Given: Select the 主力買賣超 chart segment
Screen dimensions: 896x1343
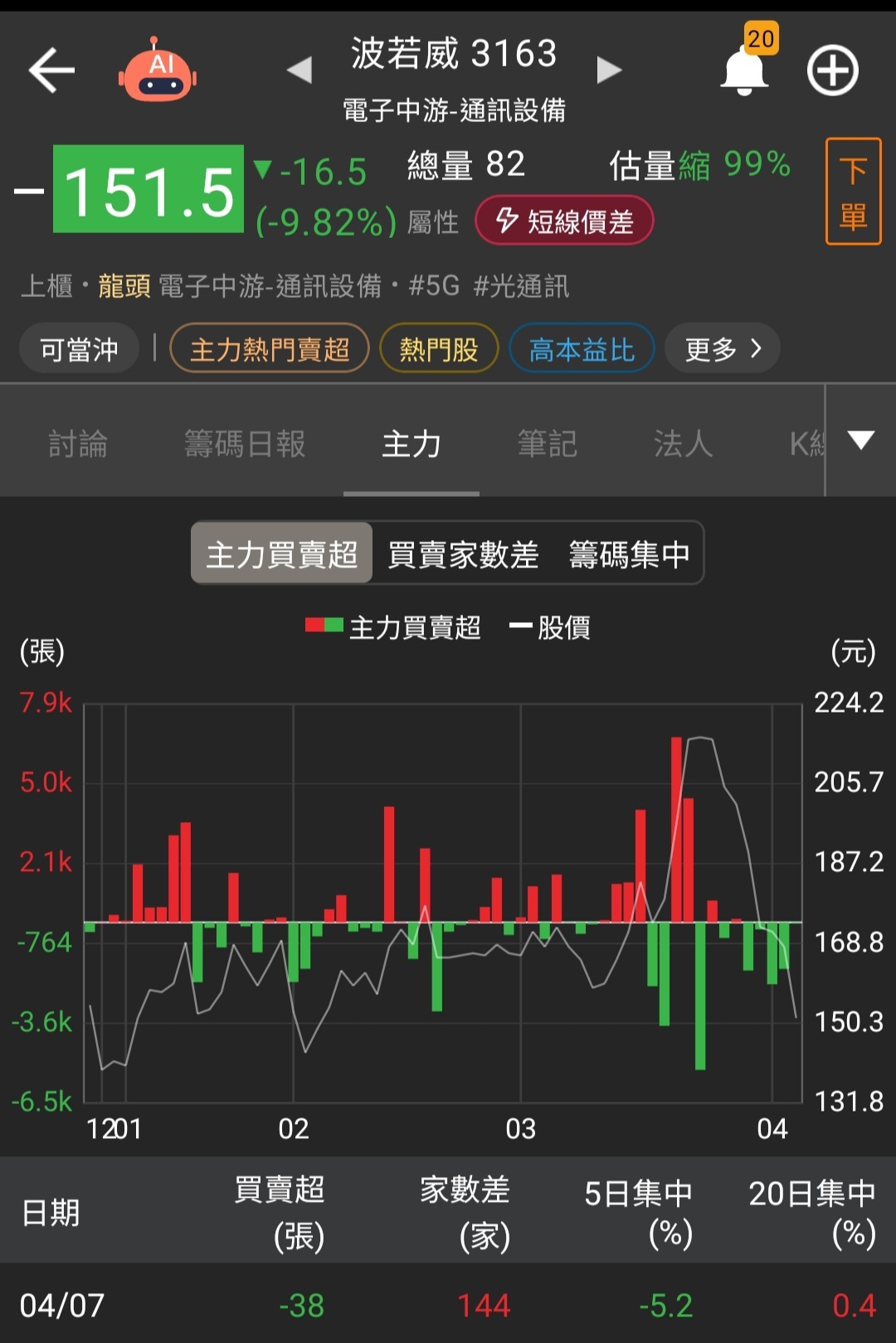Looking at the screenshot, I should click(282, 553).
